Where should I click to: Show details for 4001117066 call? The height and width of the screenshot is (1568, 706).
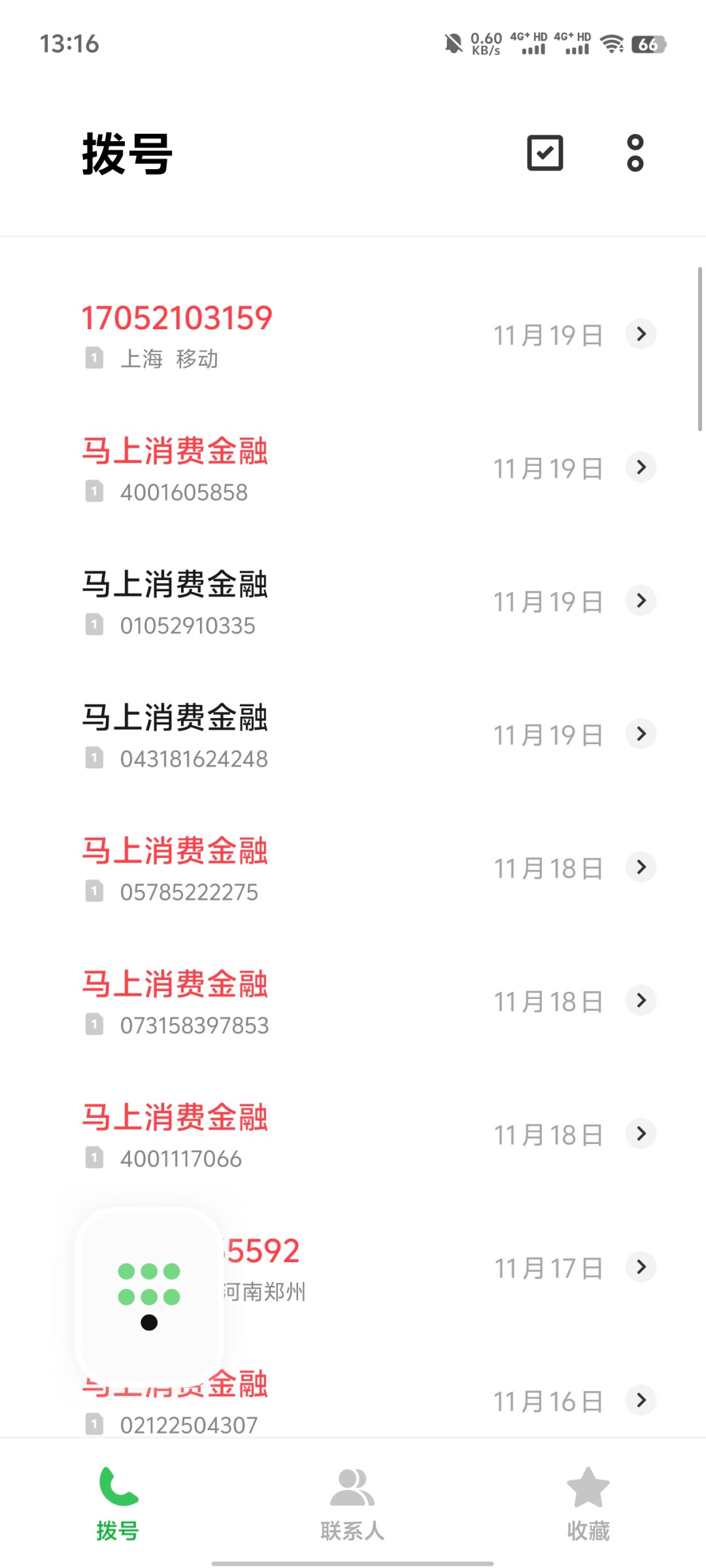[641, 1134]
